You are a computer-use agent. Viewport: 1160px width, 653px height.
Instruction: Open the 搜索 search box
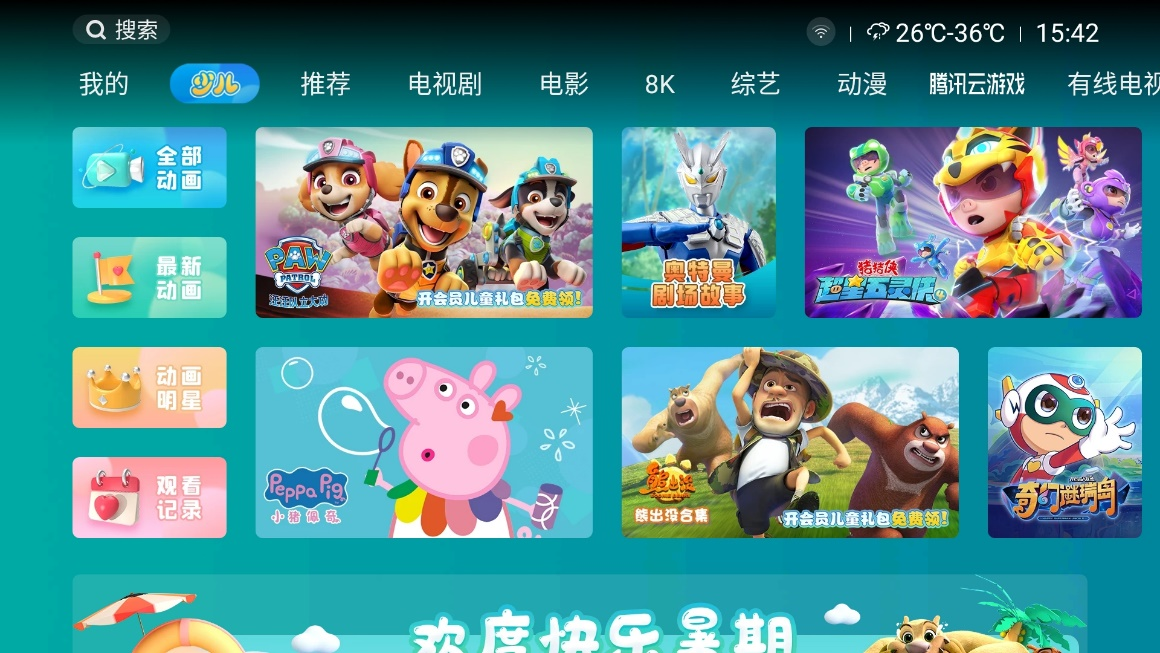pyautogui.click(x=122, y=30)
